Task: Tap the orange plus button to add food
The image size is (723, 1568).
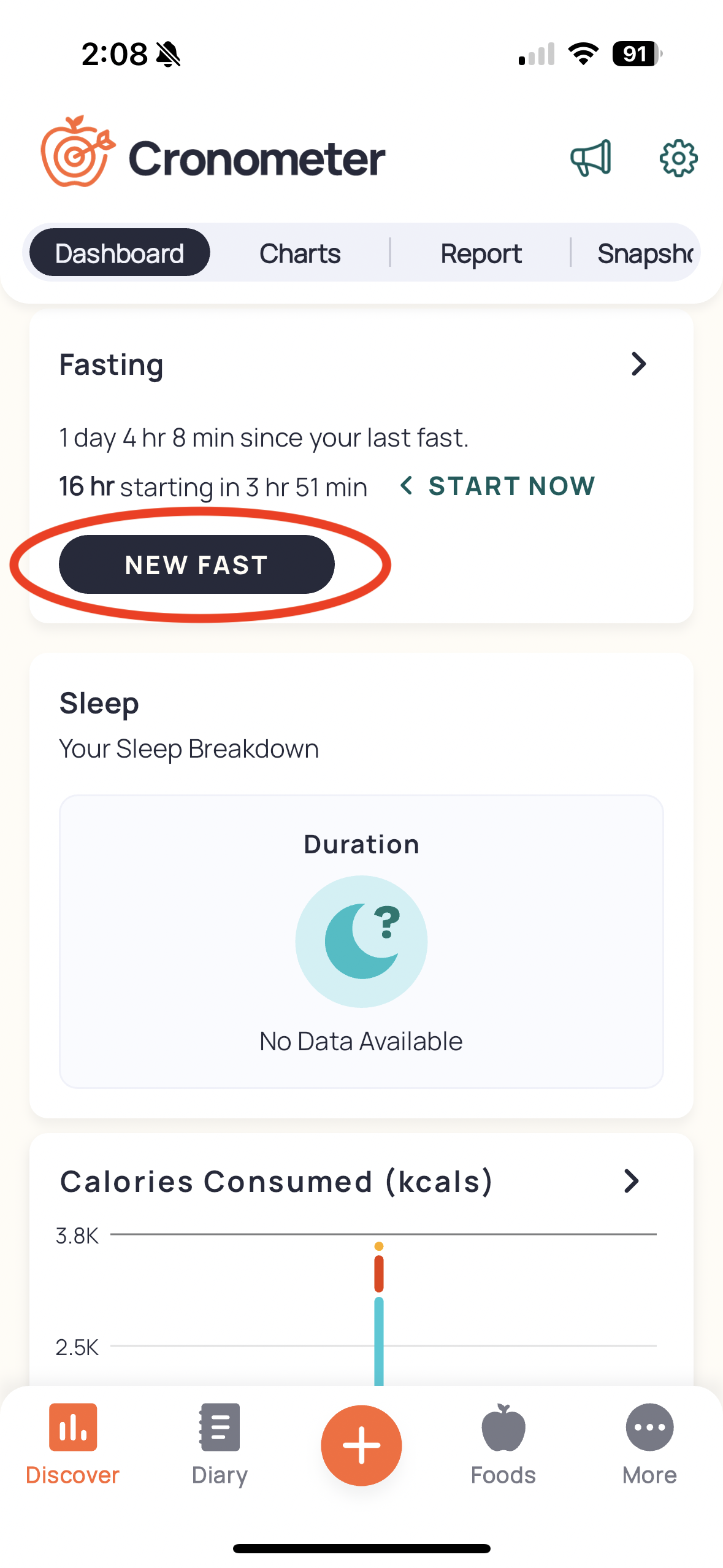Action: [x=361, y=1445]
